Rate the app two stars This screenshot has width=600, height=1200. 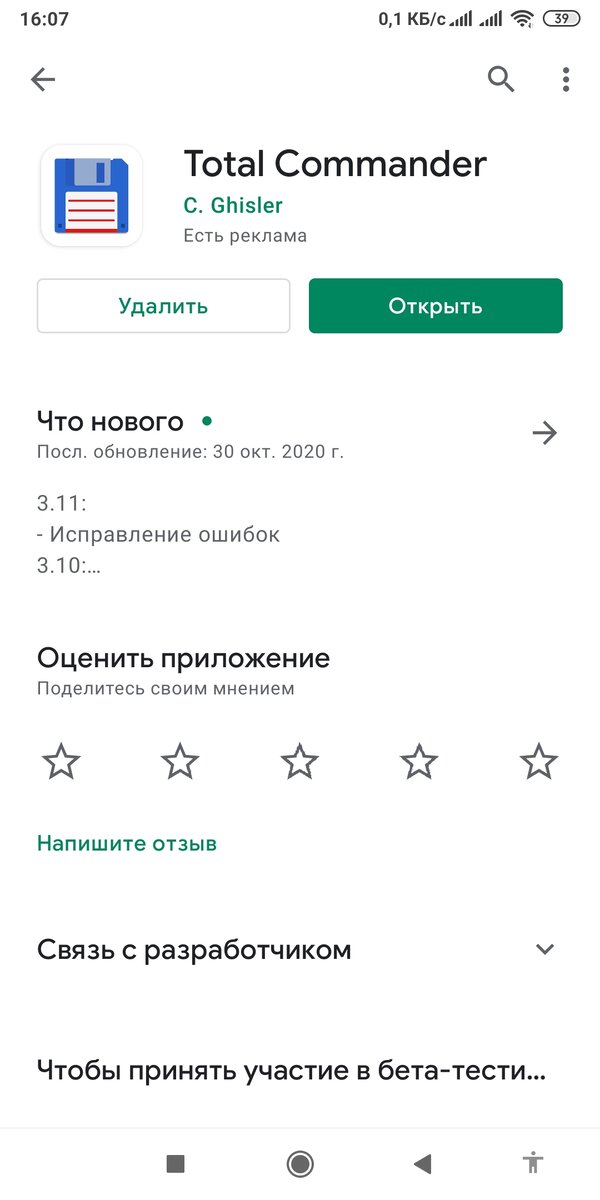pos(180,762)
